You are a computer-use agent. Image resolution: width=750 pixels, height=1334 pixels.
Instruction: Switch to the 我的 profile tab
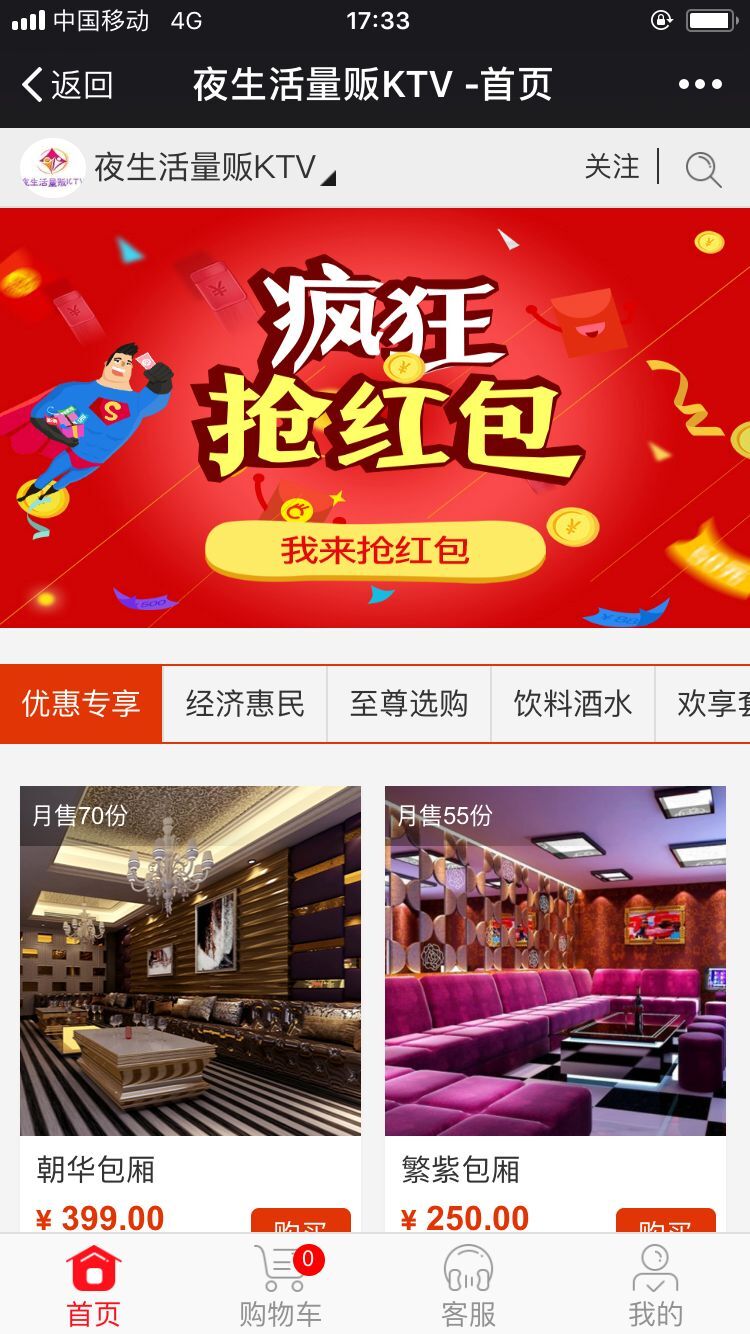coord(655,1286)
